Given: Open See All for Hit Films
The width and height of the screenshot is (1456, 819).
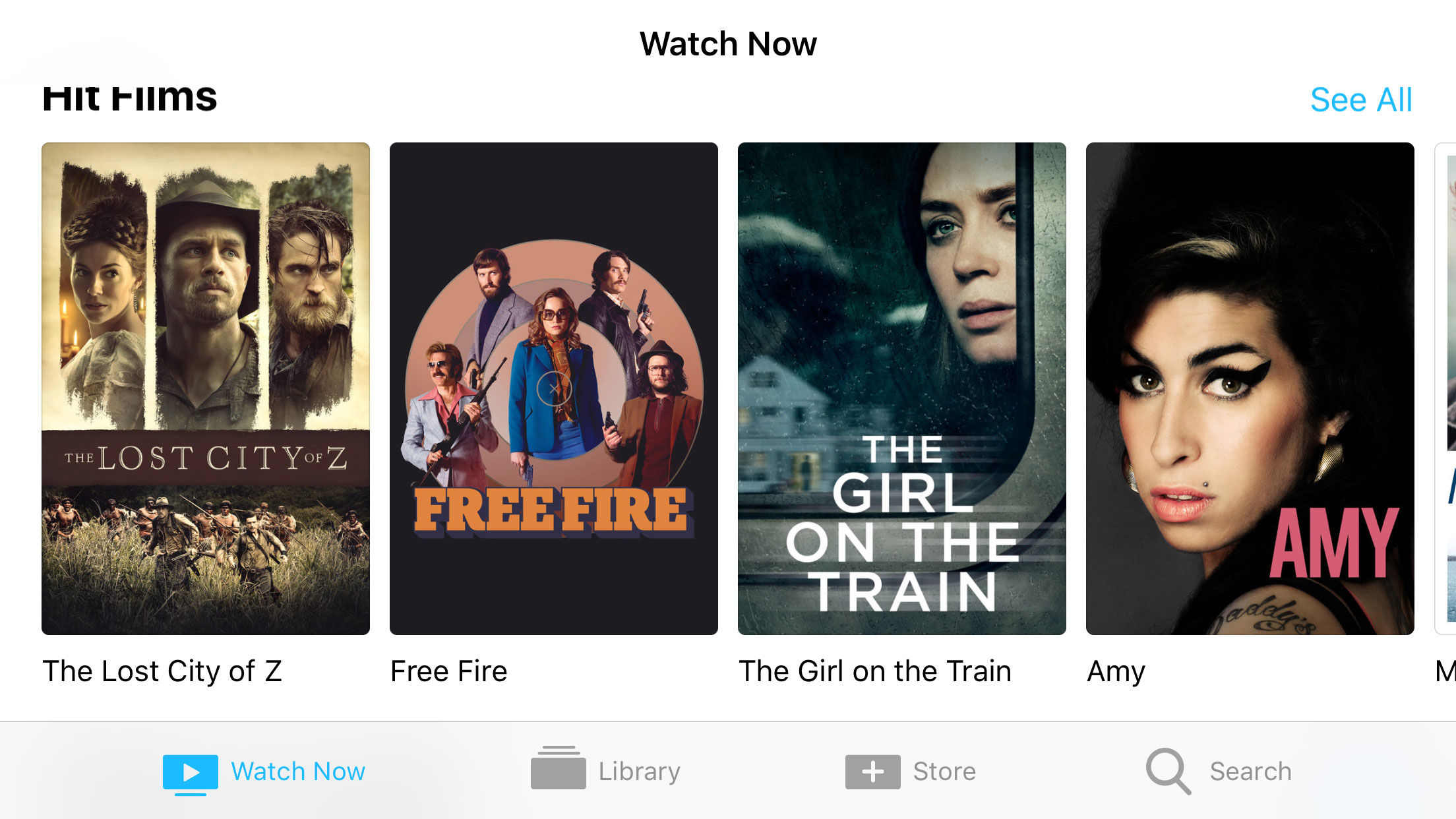Looking at the screenshot, I should click(1360, 100).
